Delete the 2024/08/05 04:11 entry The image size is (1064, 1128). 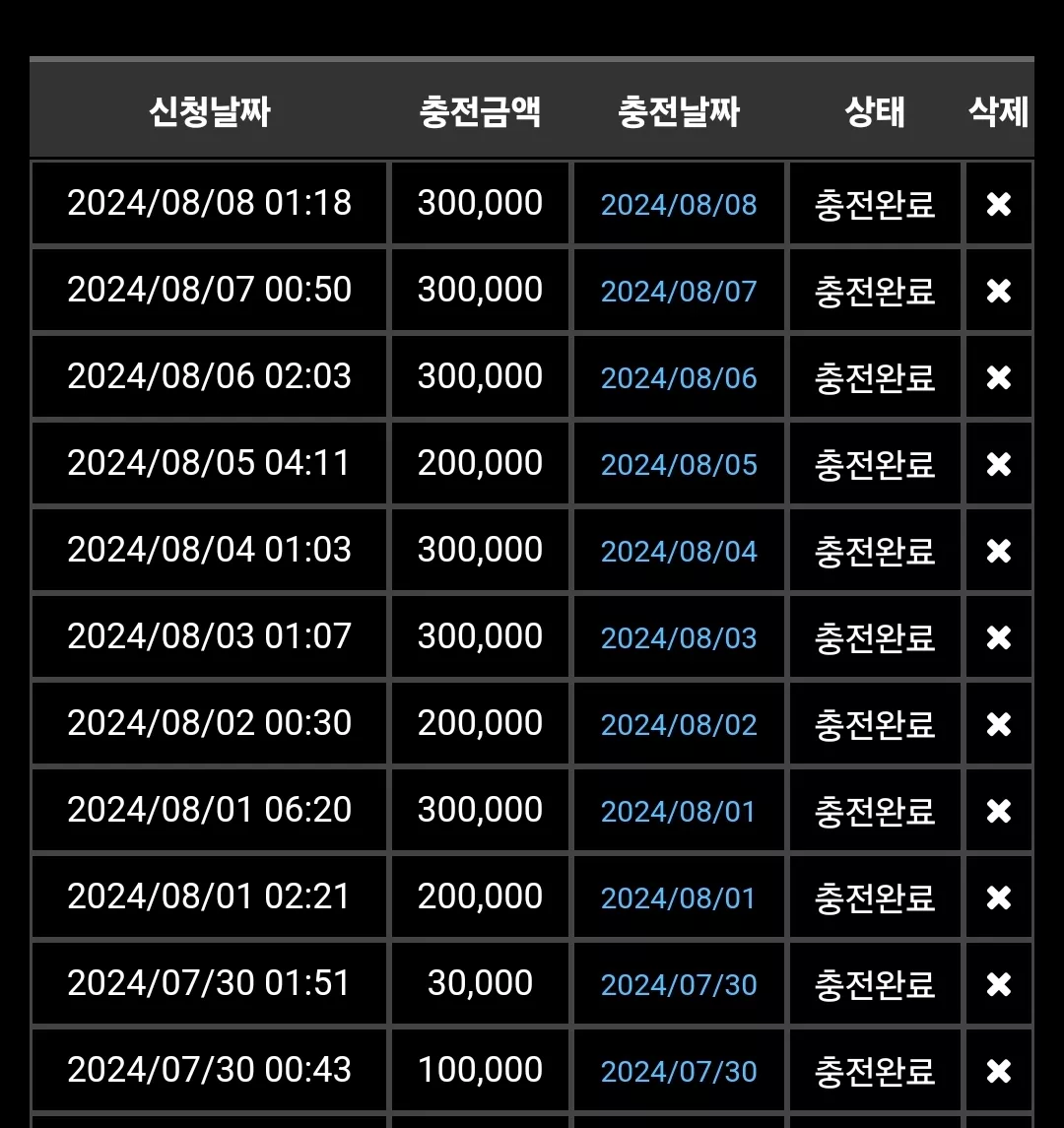point(999,464)
